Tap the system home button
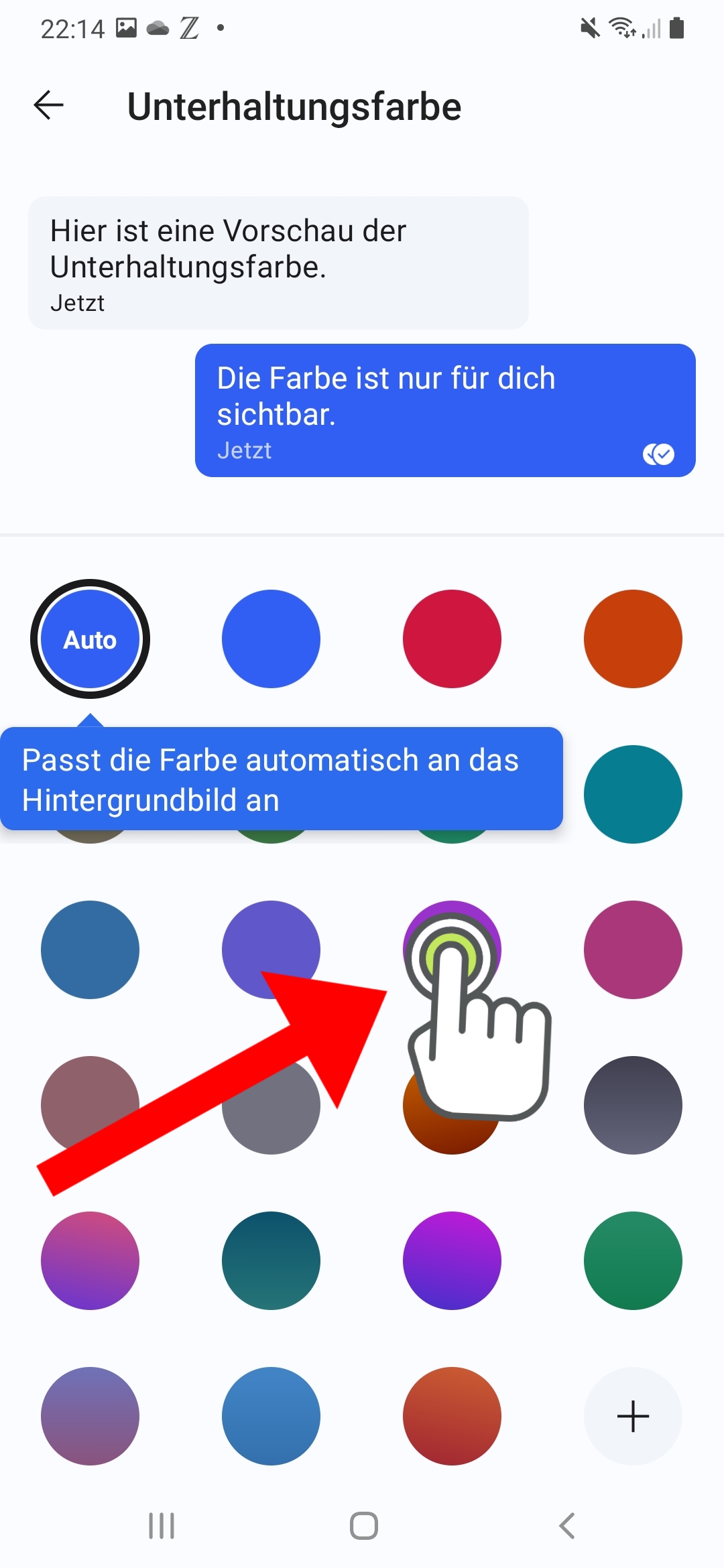The image size is (724, 1568). (x=363, y=1526)
